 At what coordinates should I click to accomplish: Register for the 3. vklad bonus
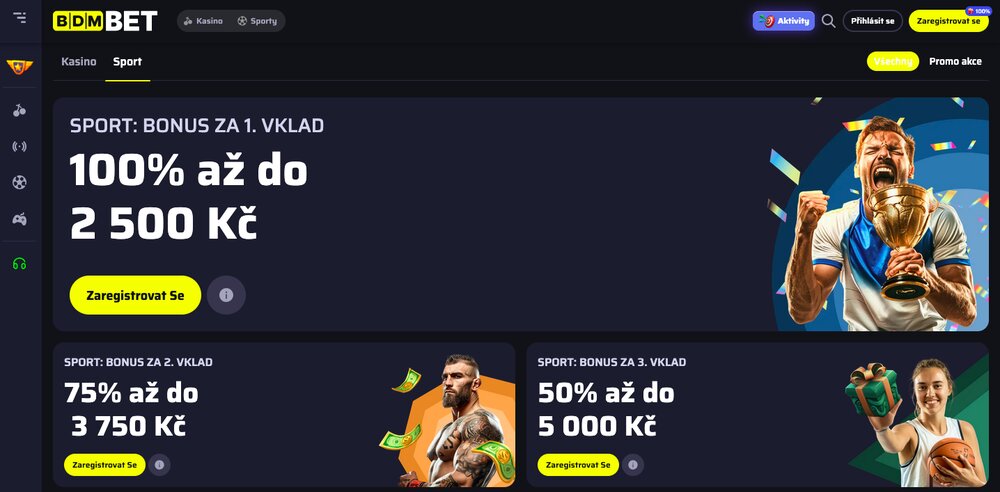tap(577, 465)
